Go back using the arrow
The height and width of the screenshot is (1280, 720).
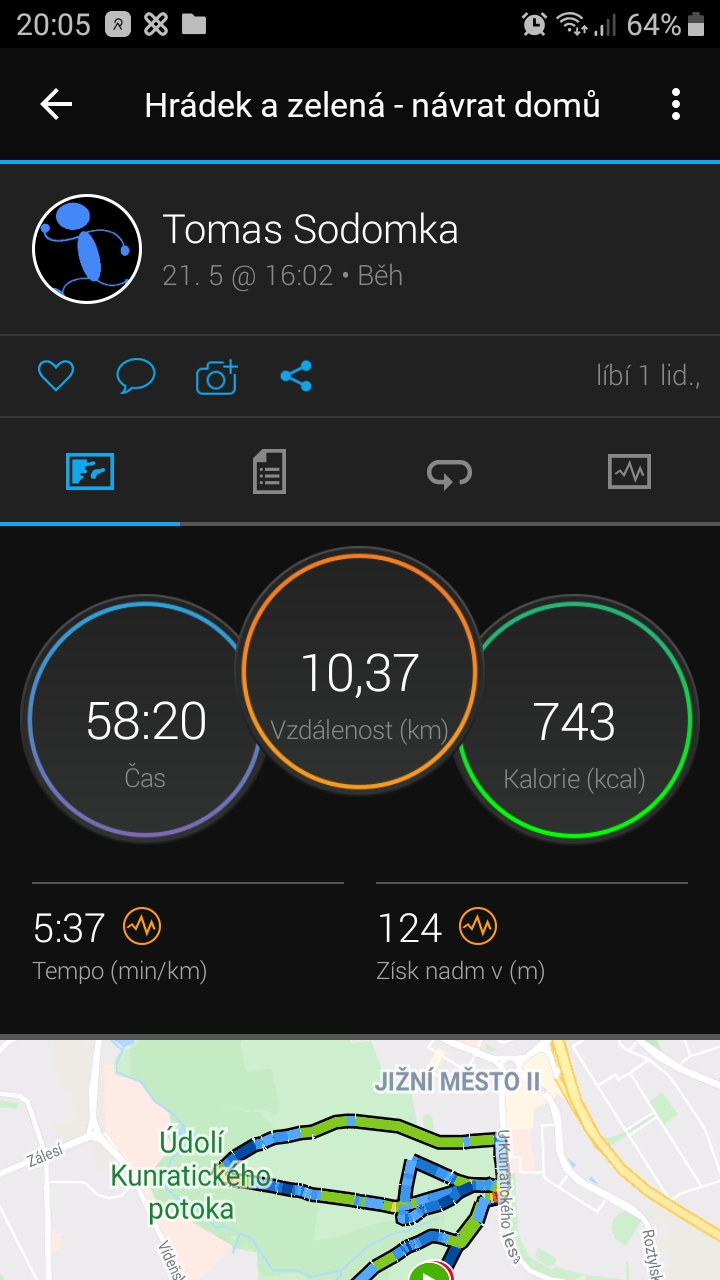click(56, 104)
